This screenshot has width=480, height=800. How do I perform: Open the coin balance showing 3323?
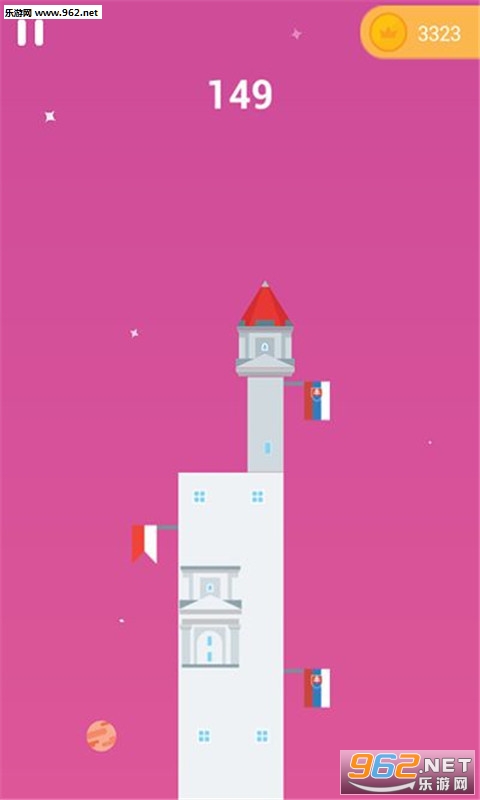(x=420, y=33)
